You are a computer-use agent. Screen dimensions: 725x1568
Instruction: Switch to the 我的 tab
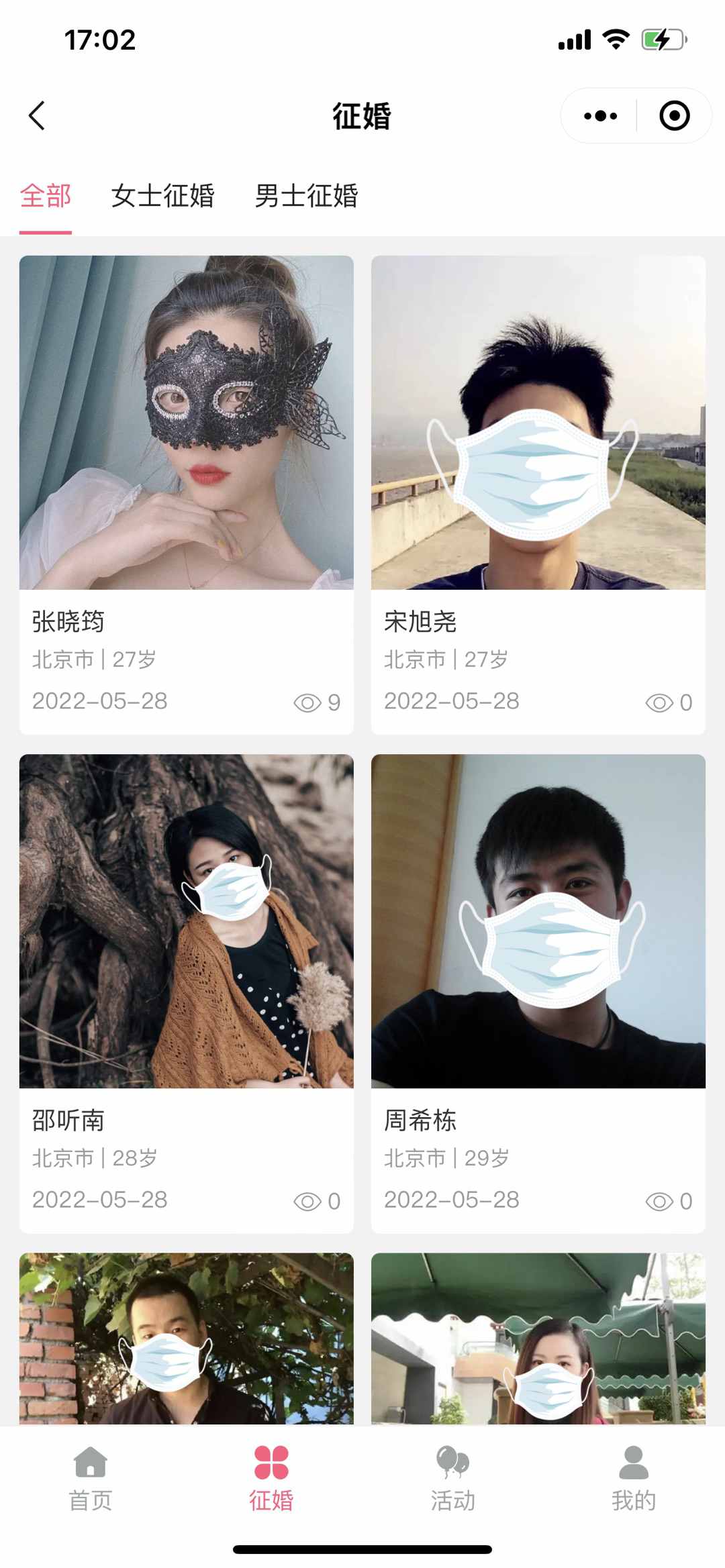pyautogui.click(x=633, y=1479)
